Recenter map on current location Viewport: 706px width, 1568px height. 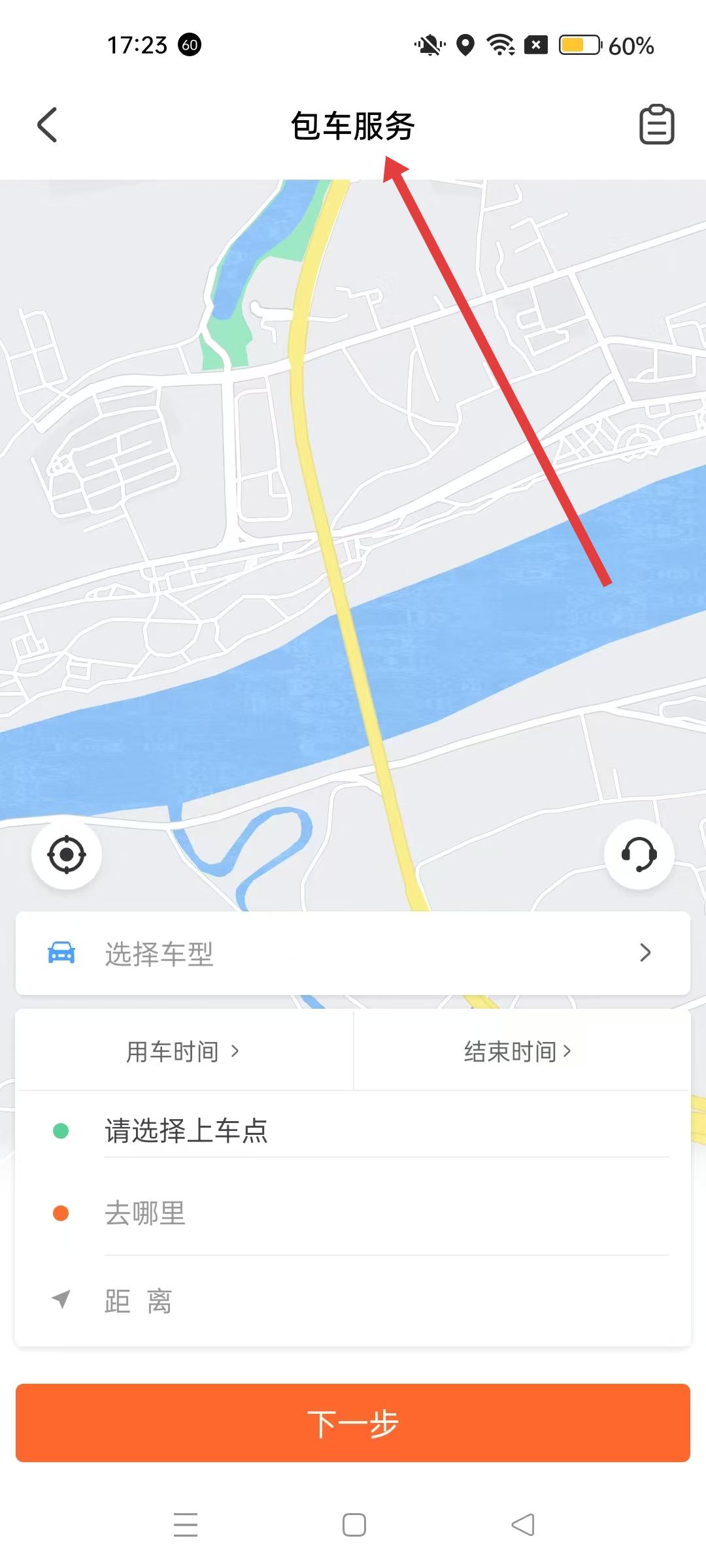click(67, 854)
